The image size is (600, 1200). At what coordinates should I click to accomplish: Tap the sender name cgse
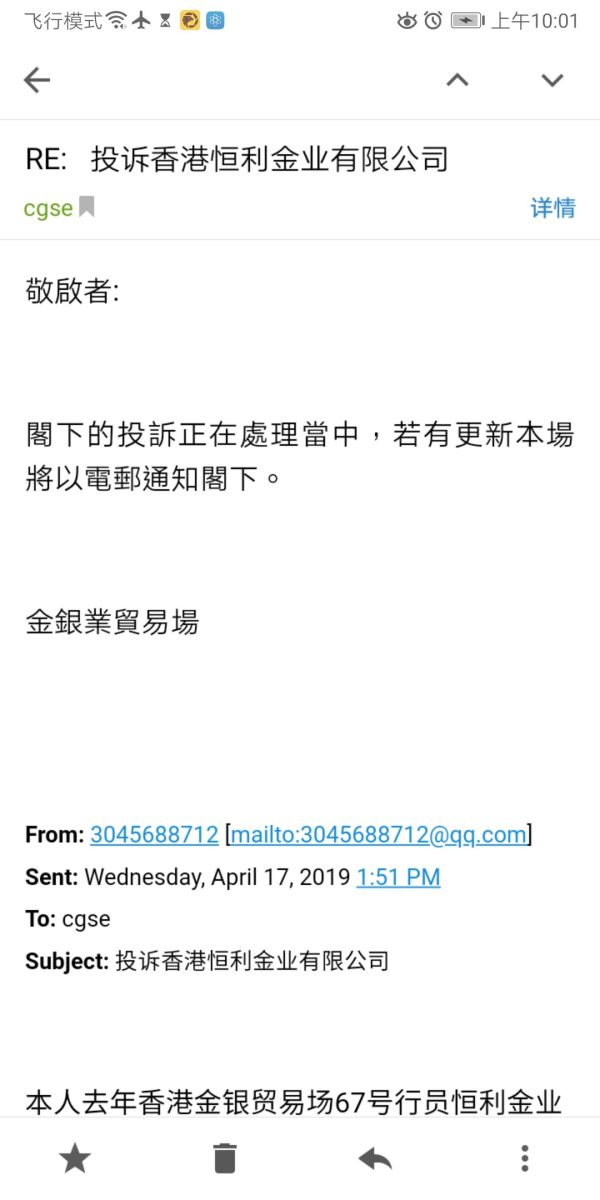[x=48, y=208]
